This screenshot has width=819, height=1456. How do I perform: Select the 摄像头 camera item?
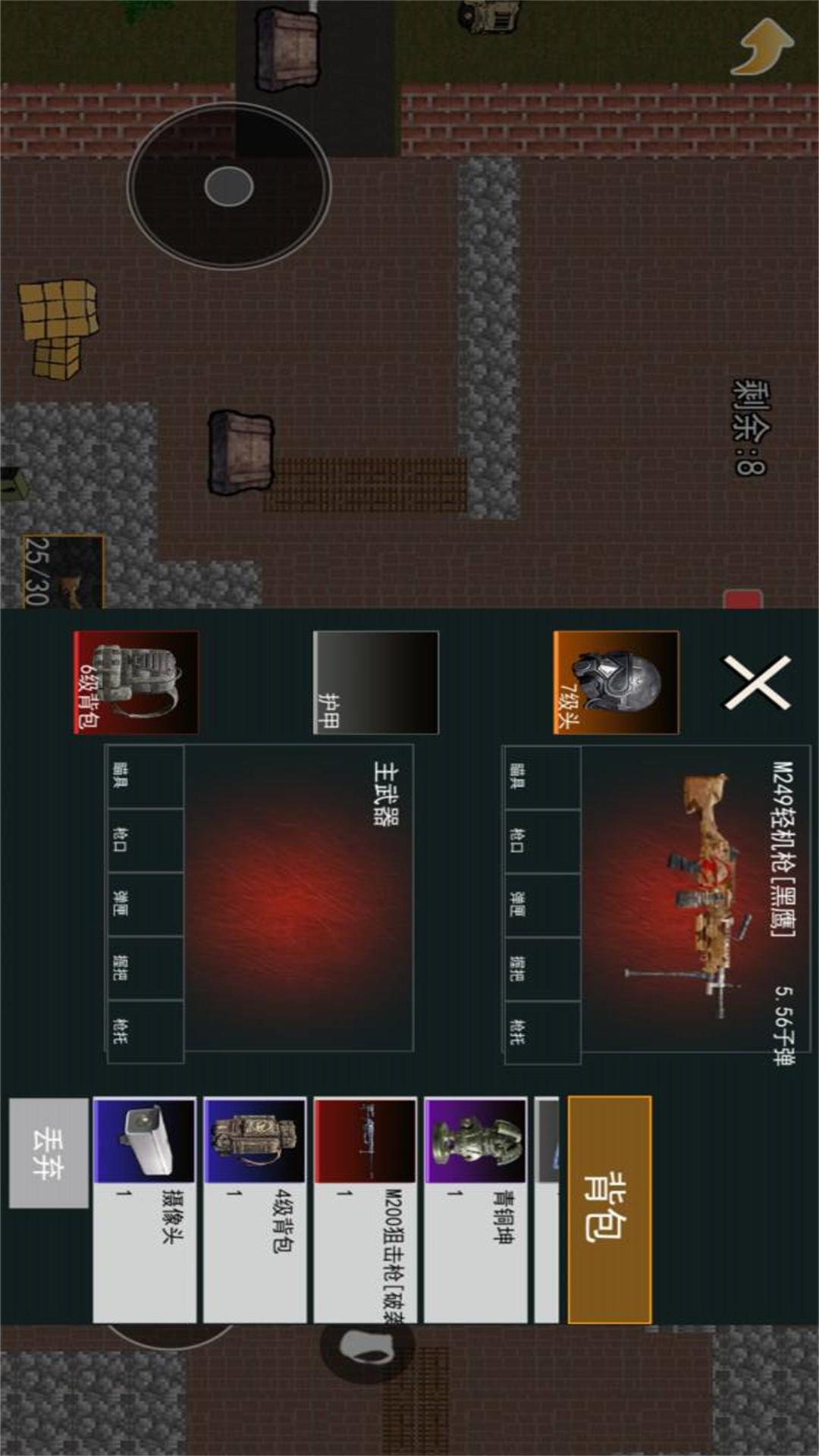144,1209
